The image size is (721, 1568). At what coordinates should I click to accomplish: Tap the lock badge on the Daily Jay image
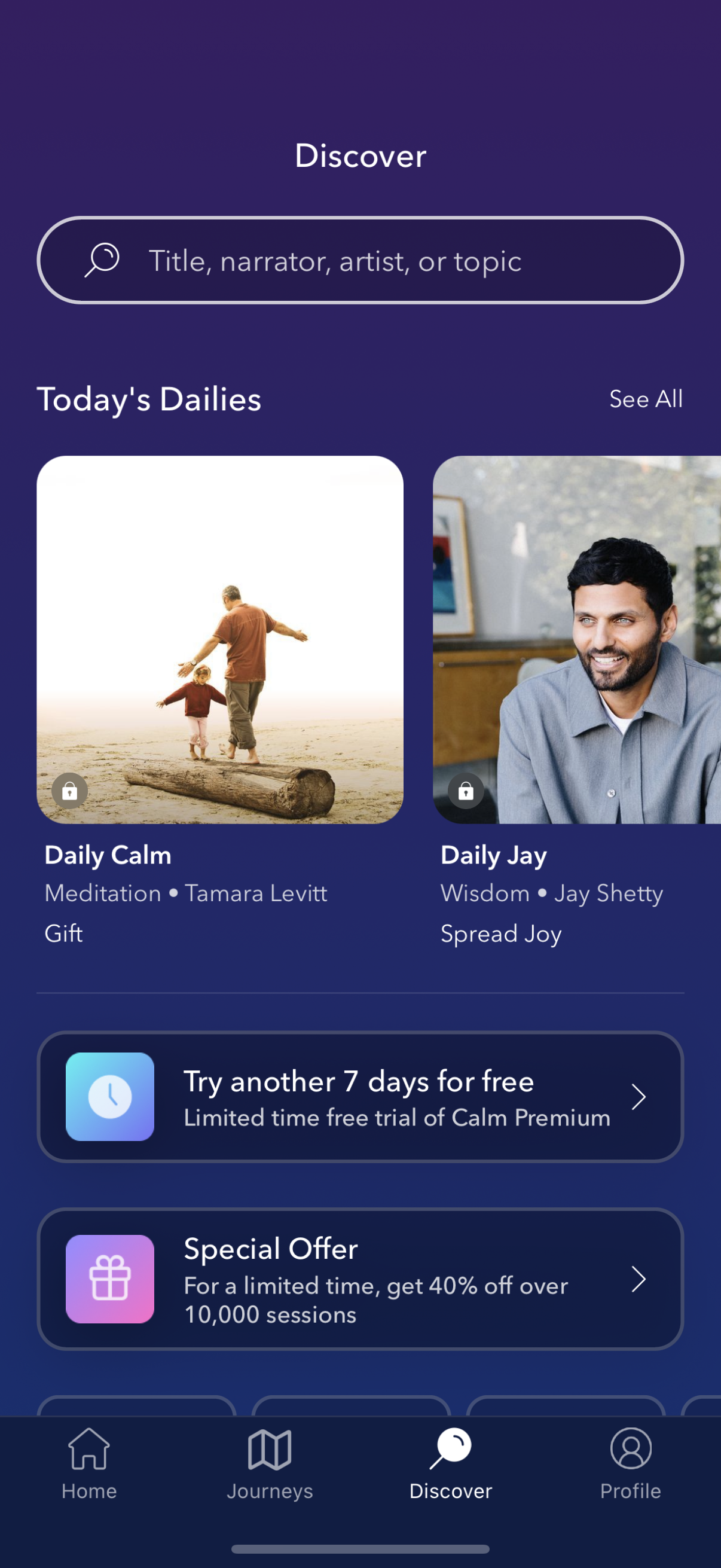click(x=466, y=791)
